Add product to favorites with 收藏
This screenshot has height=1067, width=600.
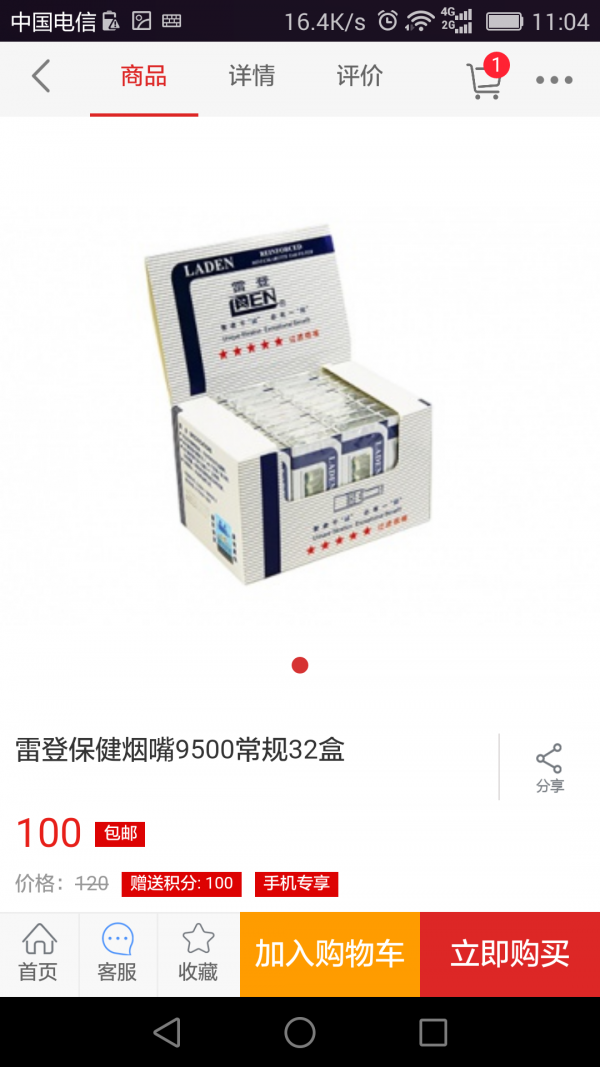pos(198,953)
